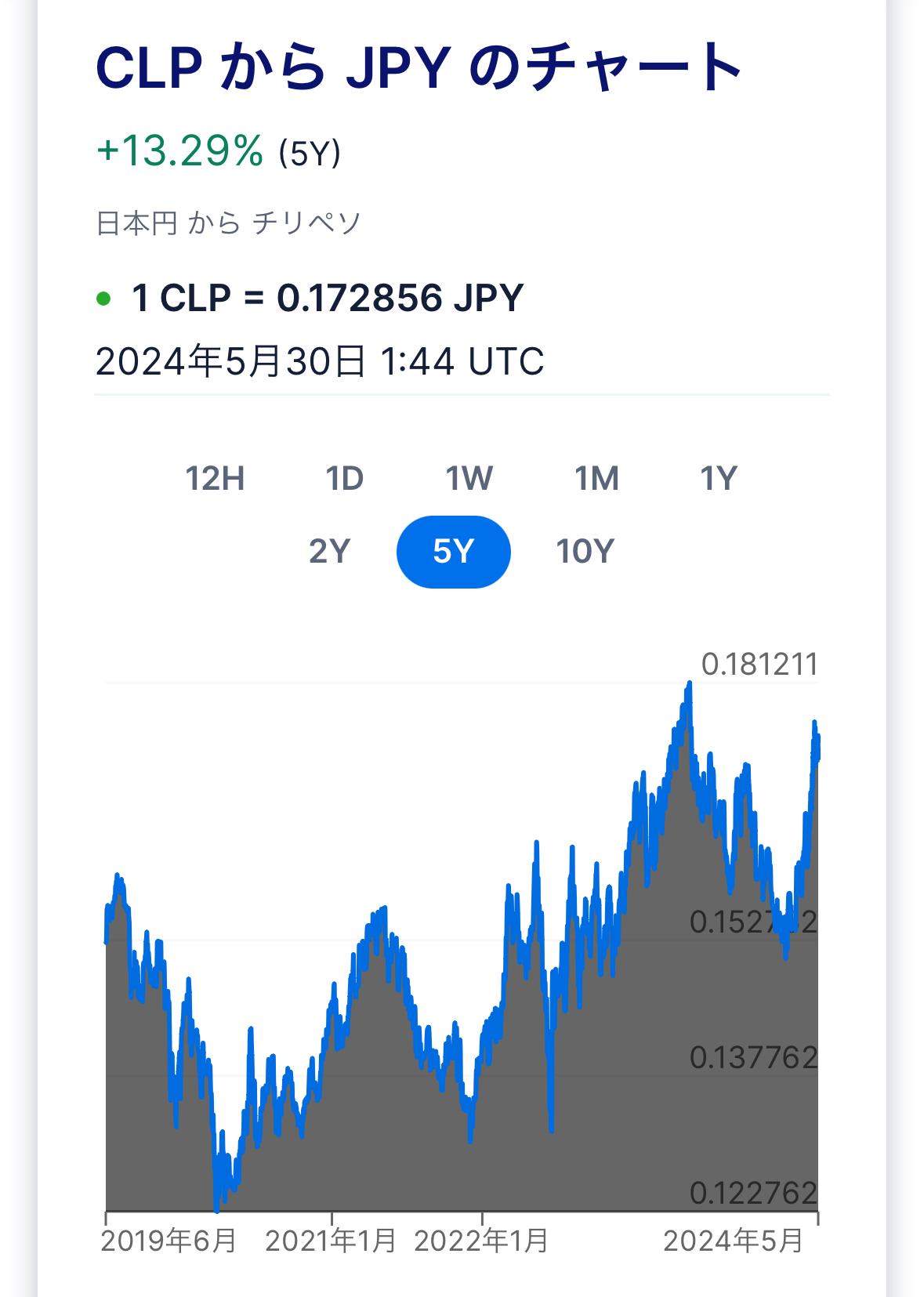View the 10Y chart range

point(585,552)
